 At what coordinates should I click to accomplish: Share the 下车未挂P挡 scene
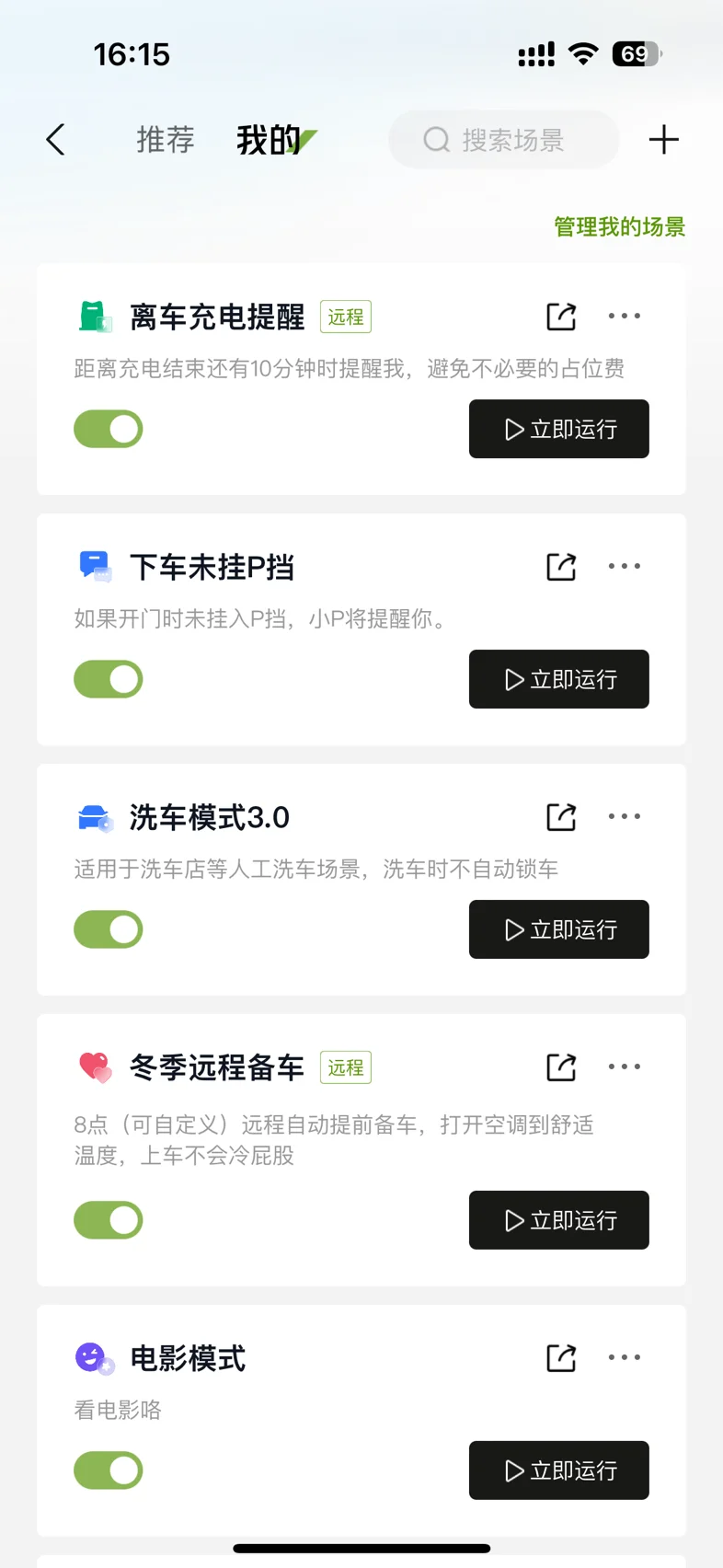[x=561, y=566]
